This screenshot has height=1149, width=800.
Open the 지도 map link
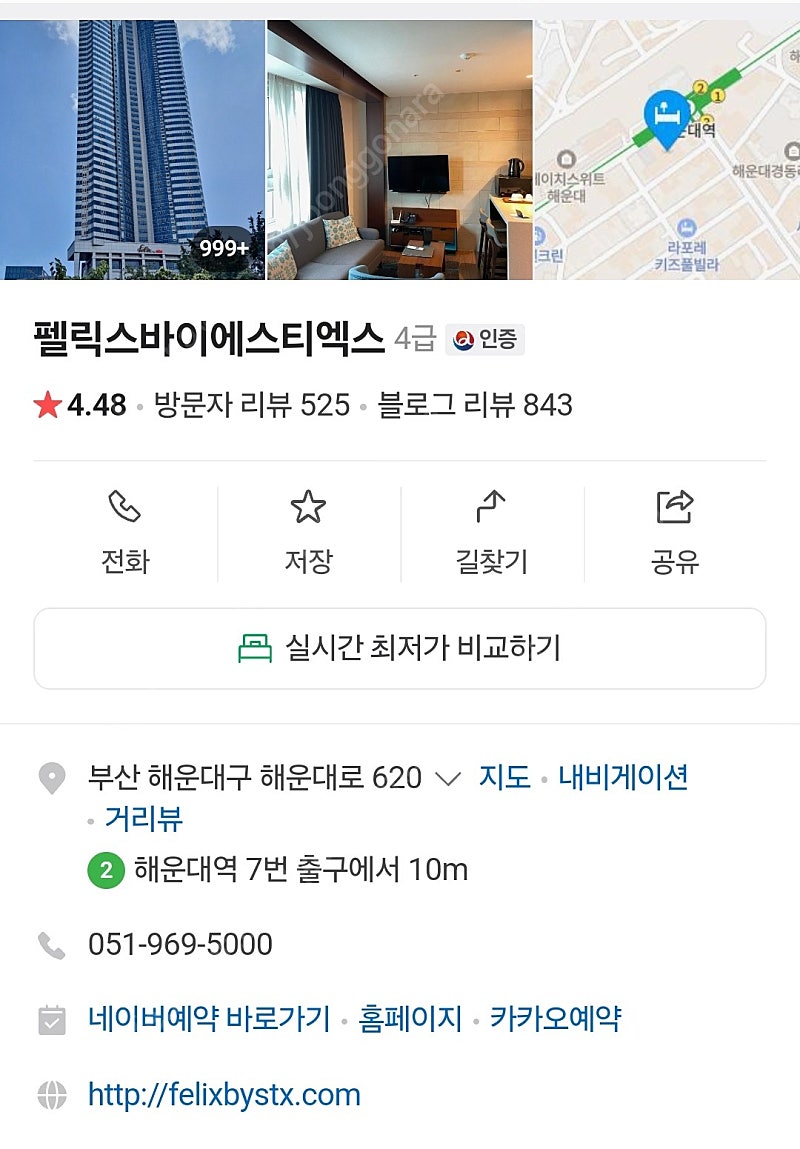[504, 777]
